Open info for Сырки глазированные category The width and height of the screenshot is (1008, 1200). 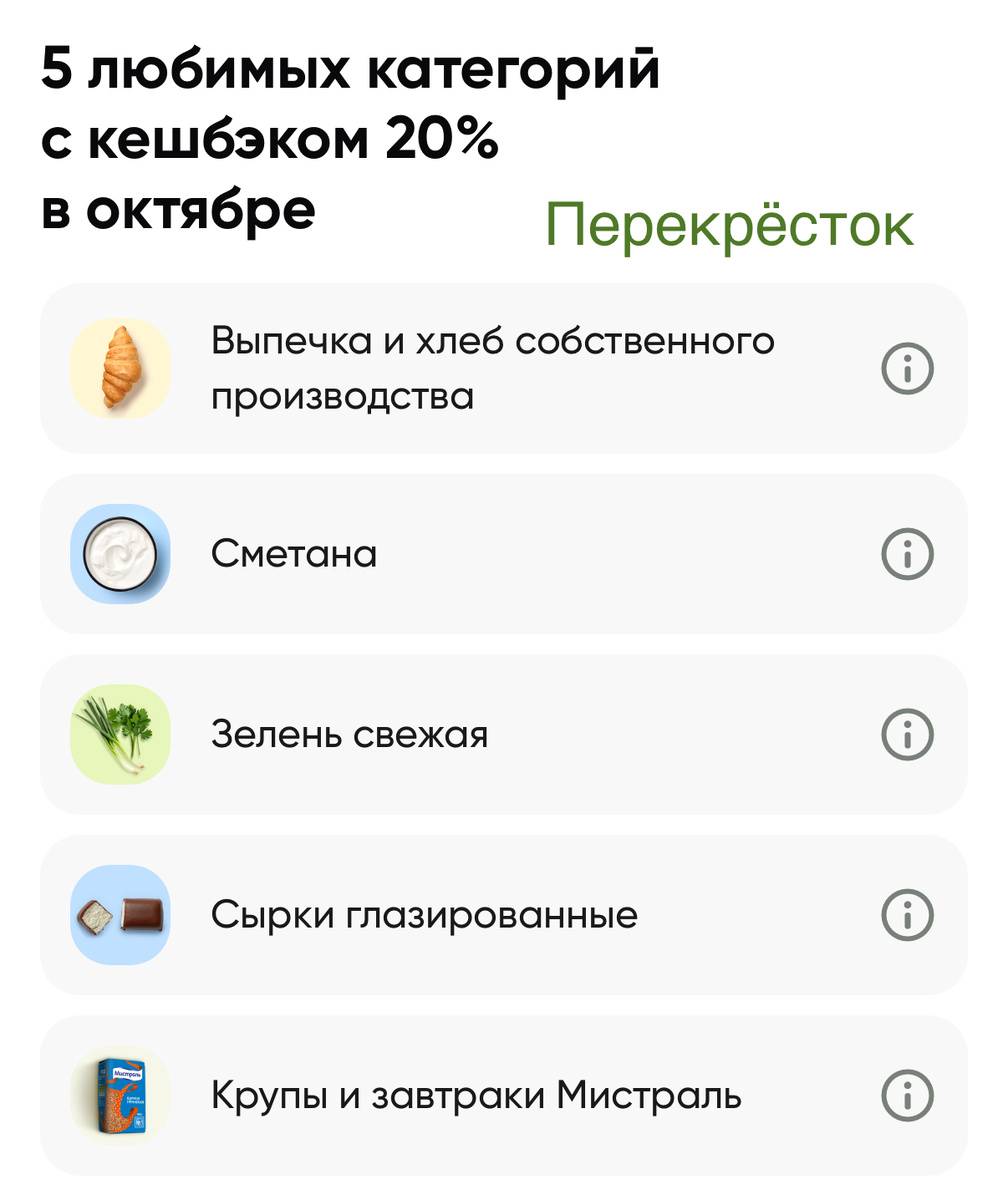[x=906, y=913]
